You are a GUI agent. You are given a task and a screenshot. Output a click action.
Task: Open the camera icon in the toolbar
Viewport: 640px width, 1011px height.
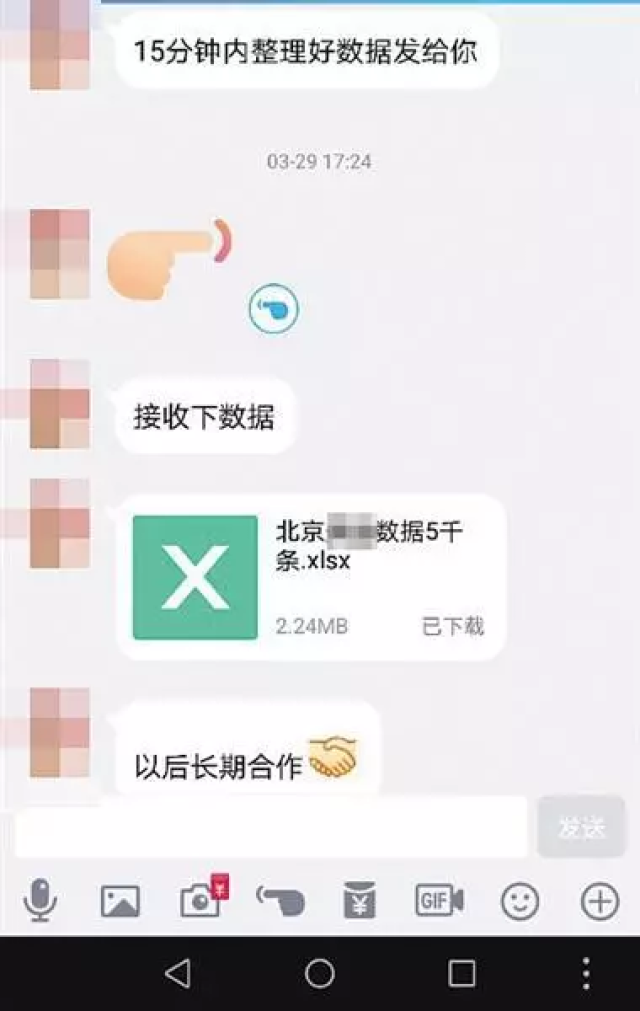pos(201,900)
